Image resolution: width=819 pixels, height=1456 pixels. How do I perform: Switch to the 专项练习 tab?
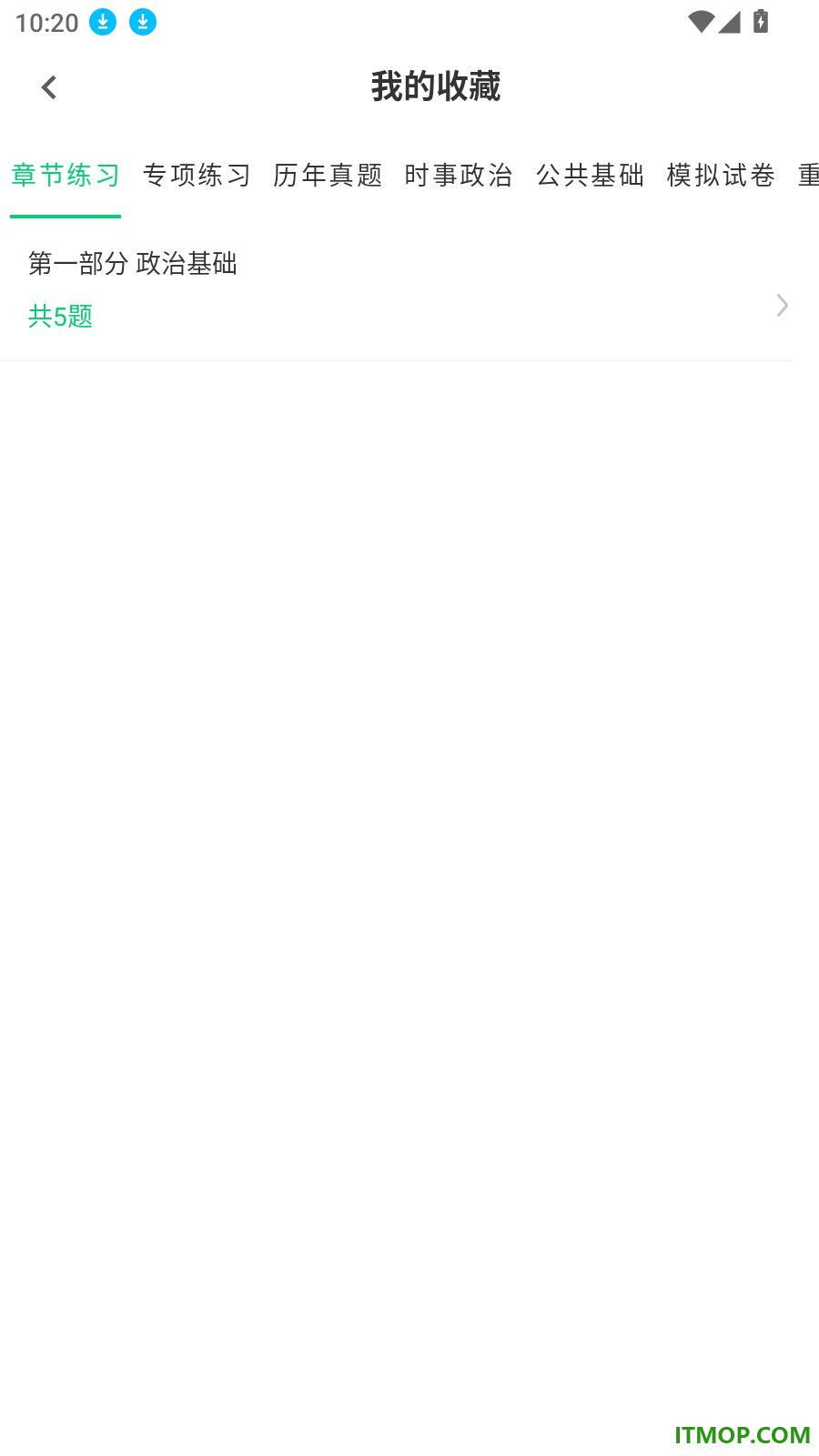pyautogui.click(x=197, y=175)
